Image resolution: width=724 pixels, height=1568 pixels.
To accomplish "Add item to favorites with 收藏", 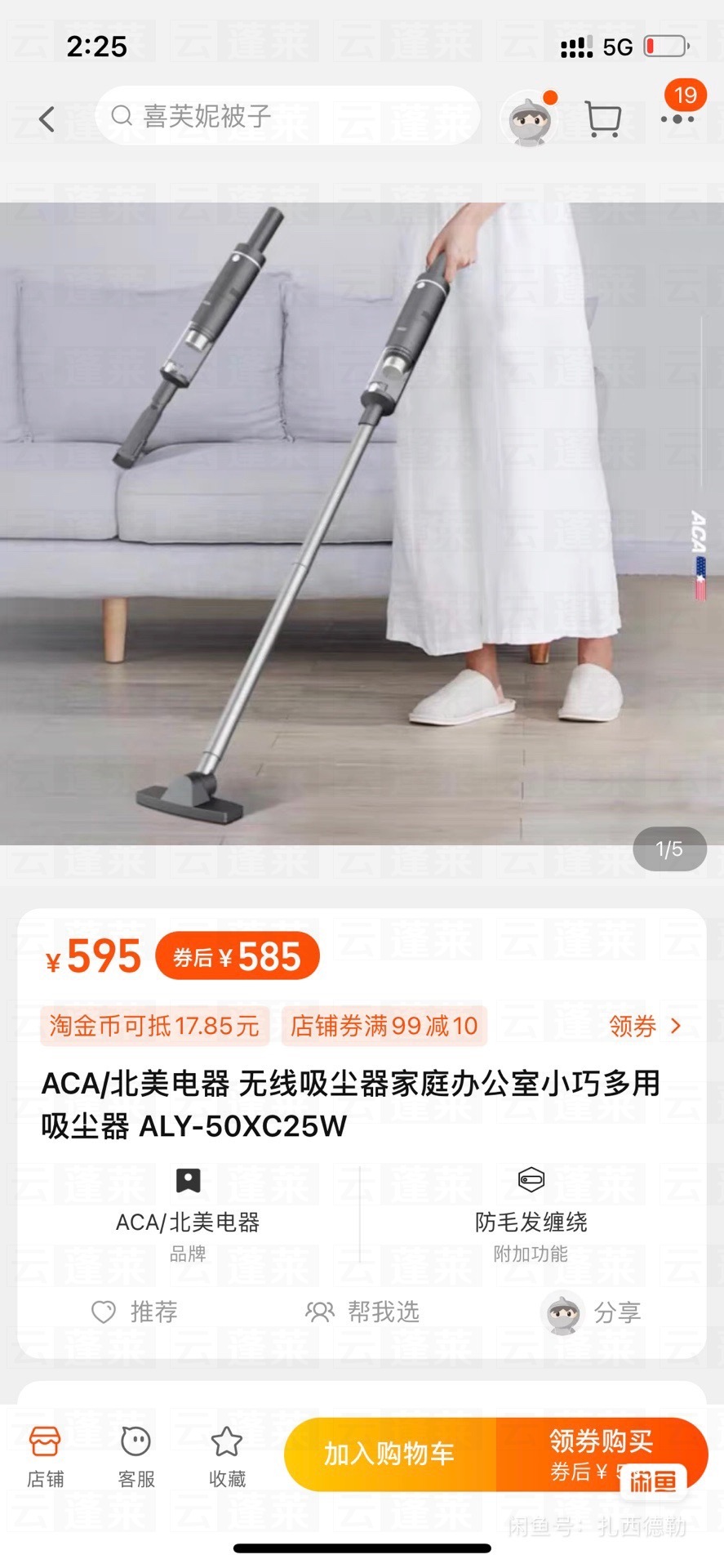I will pyautogui.click(x=227, y=1458).
